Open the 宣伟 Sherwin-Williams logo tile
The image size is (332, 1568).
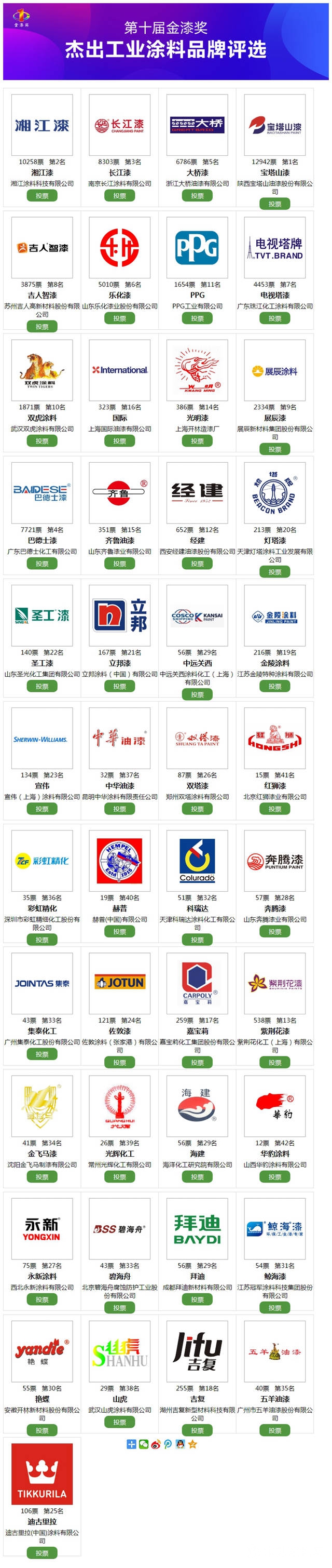tap(42, 739)
